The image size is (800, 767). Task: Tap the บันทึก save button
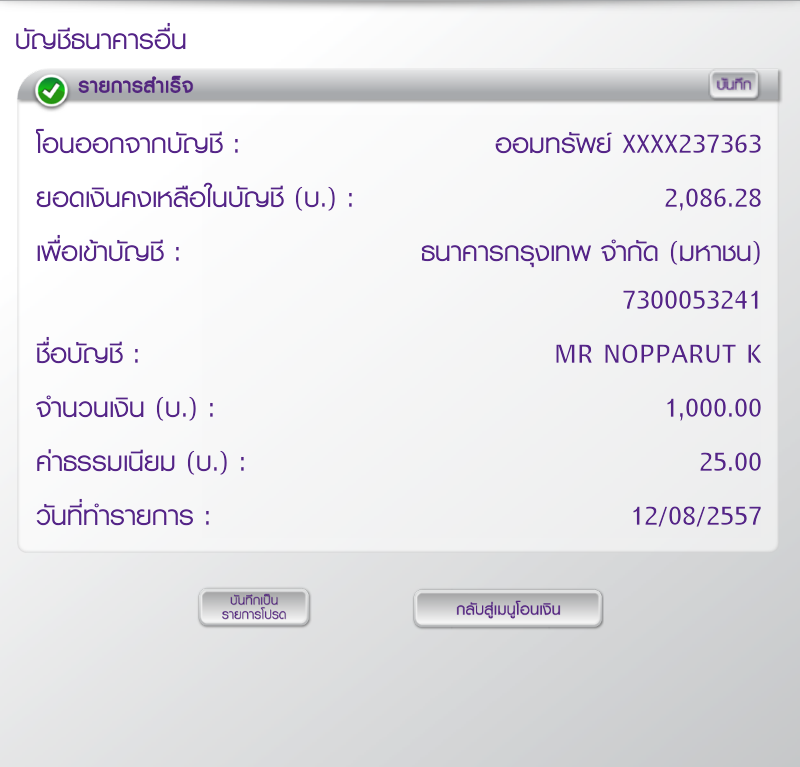coord(734,86)
